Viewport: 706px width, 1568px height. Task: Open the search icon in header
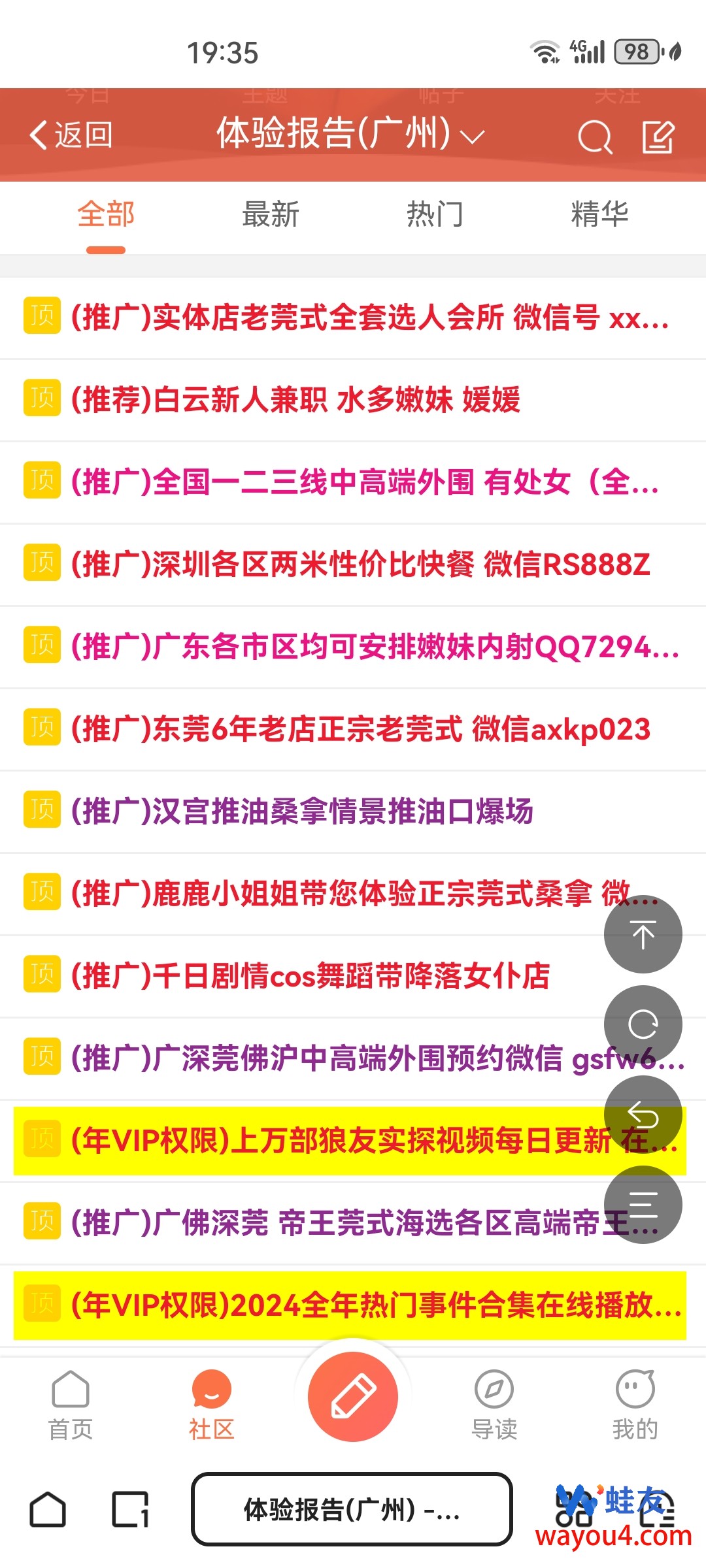pos(594,137)
